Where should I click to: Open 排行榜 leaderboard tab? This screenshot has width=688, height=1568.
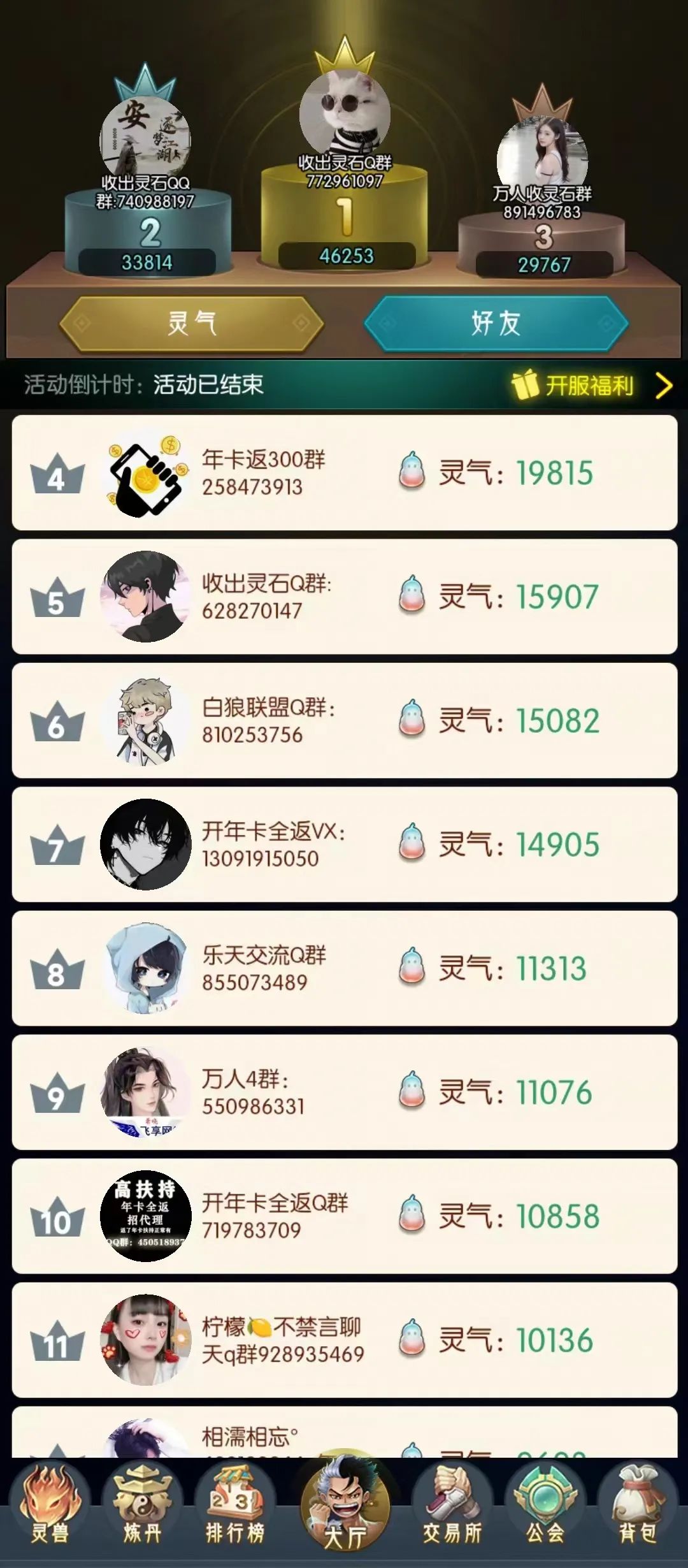click(234, 1511)
